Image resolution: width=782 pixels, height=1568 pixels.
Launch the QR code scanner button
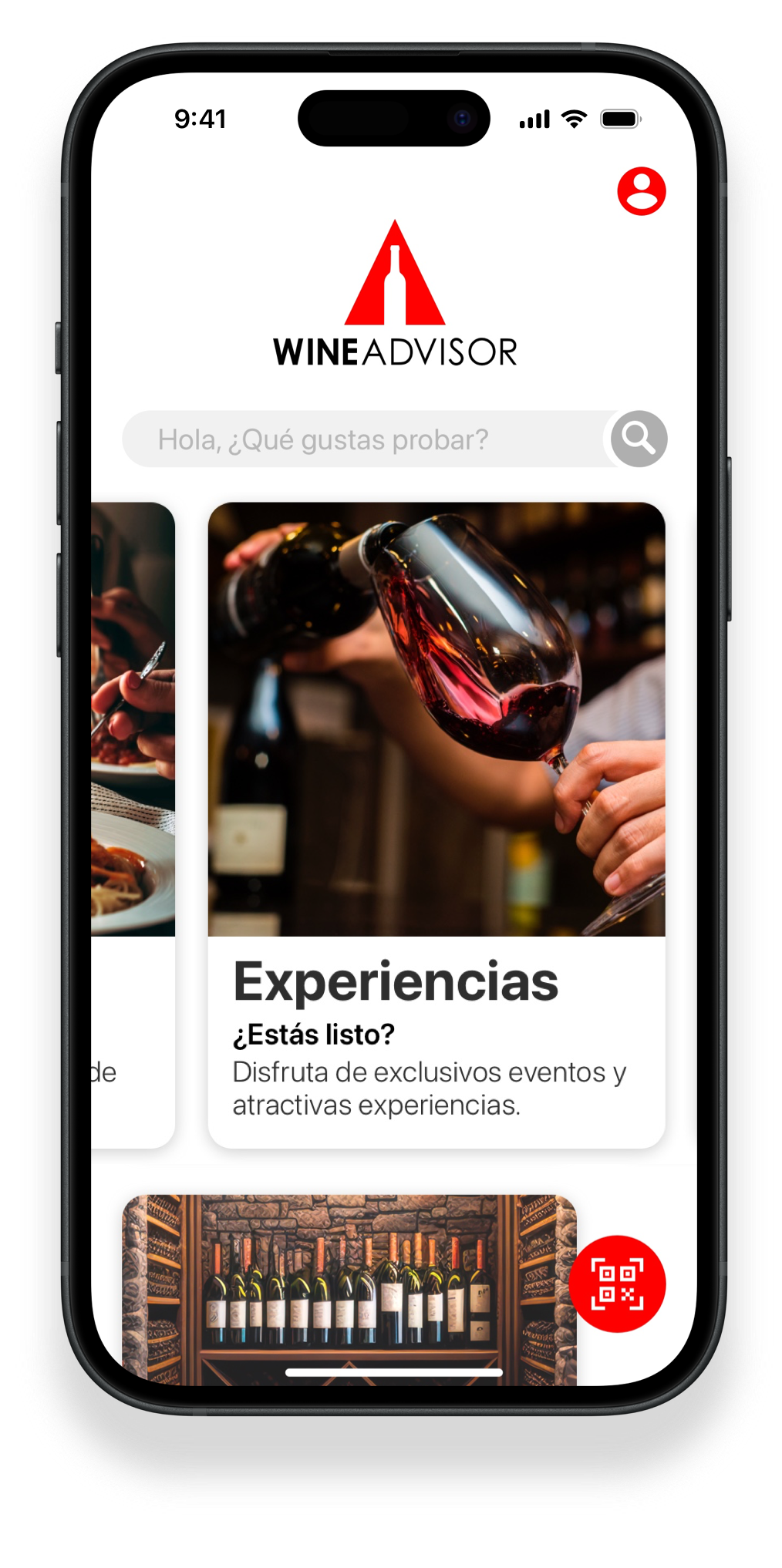click(x=617, y=1284)
